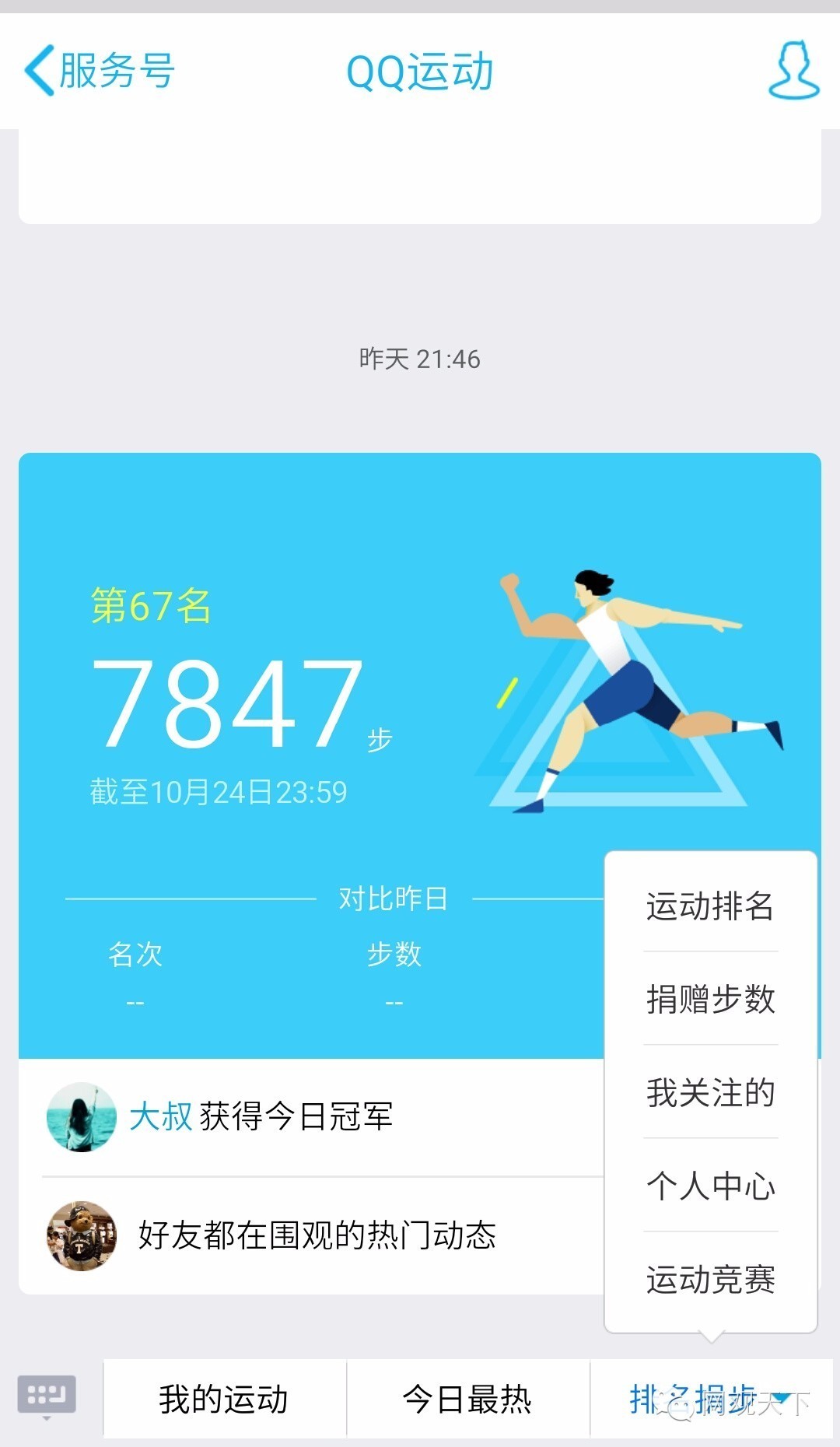
Task: Select 捐赠步数 from the popup menu
Action: [710, 1000]
